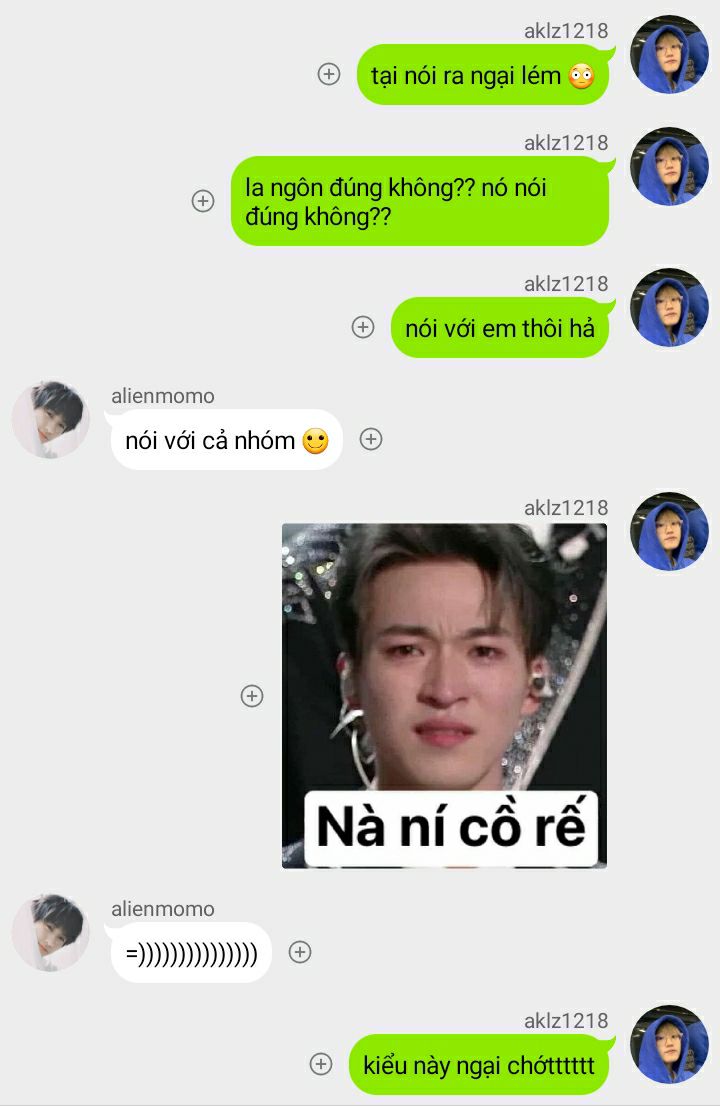Open the 'Nà ní cồ rế' meme image
The image size is (720, 1106).
pos(444,695)
